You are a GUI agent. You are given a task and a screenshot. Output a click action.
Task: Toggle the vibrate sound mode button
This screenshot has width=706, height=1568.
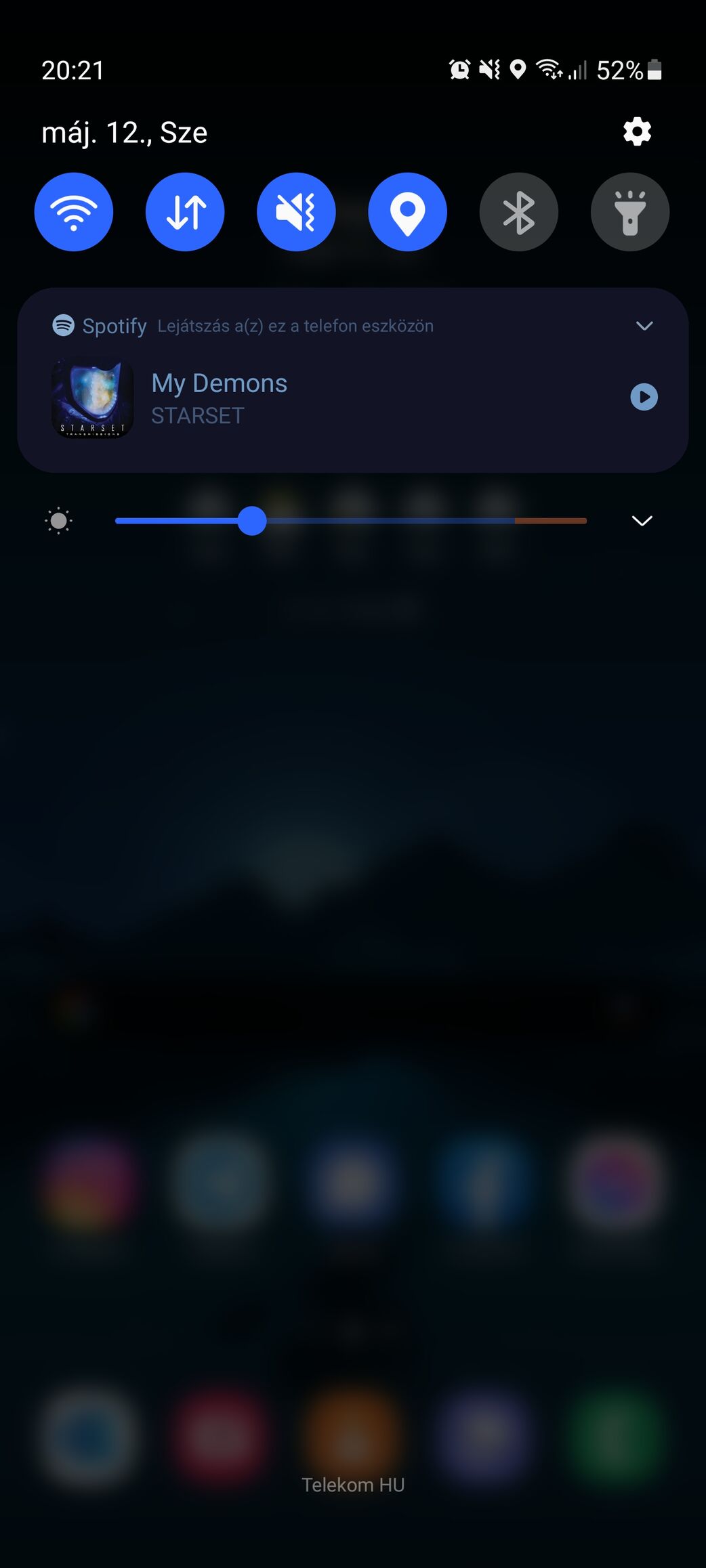click(x=296, y=212)
